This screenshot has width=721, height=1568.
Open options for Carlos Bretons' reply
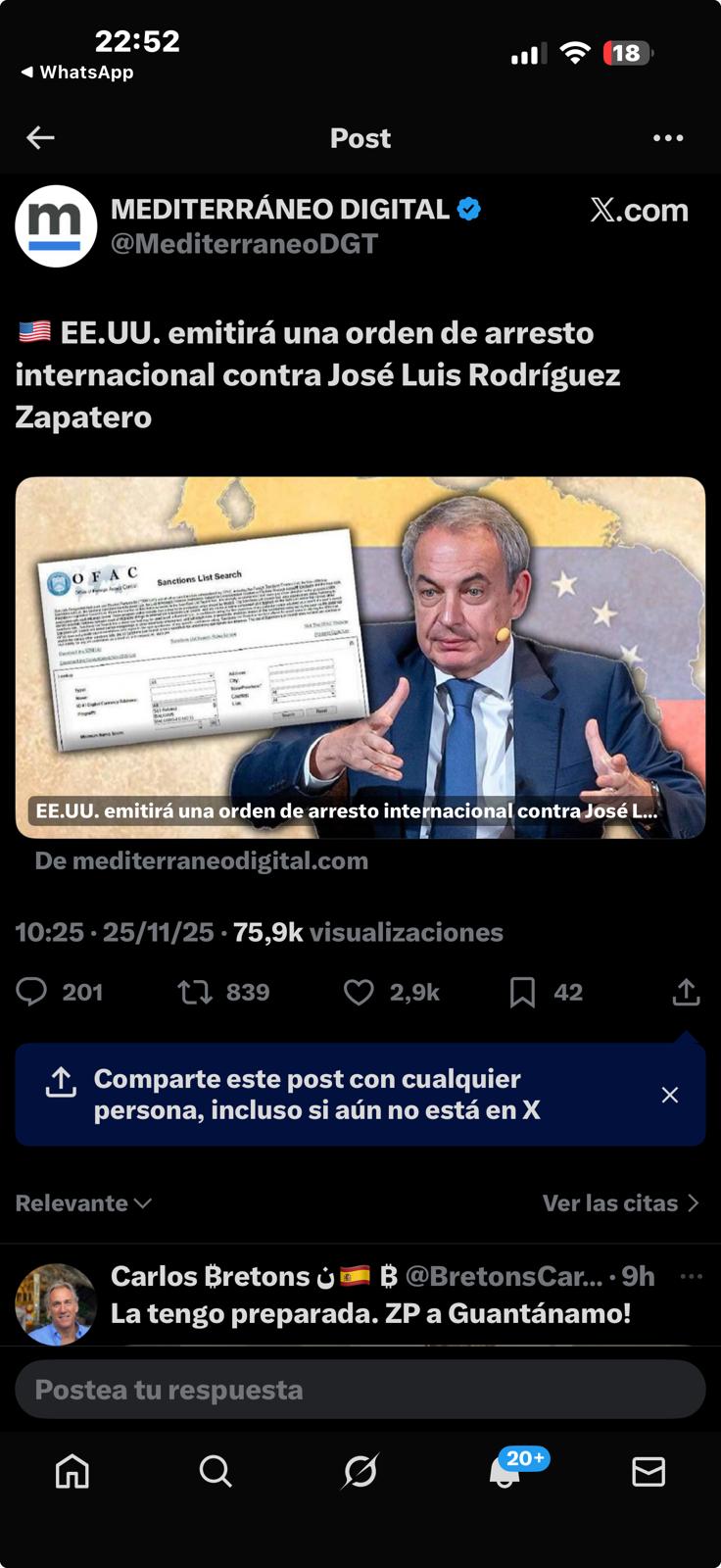(x=692, y=1276)
